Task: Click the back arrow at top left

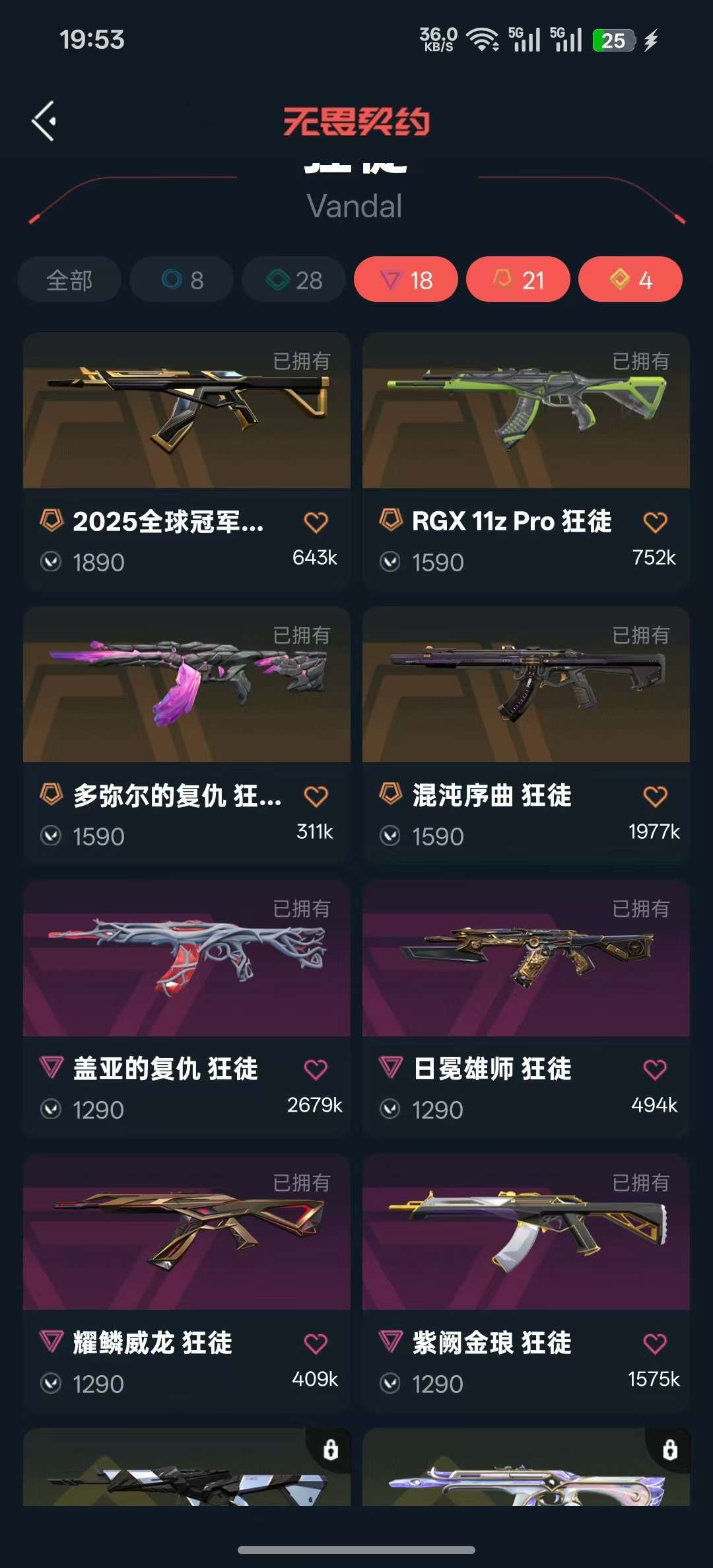Action: coord(44,120)
